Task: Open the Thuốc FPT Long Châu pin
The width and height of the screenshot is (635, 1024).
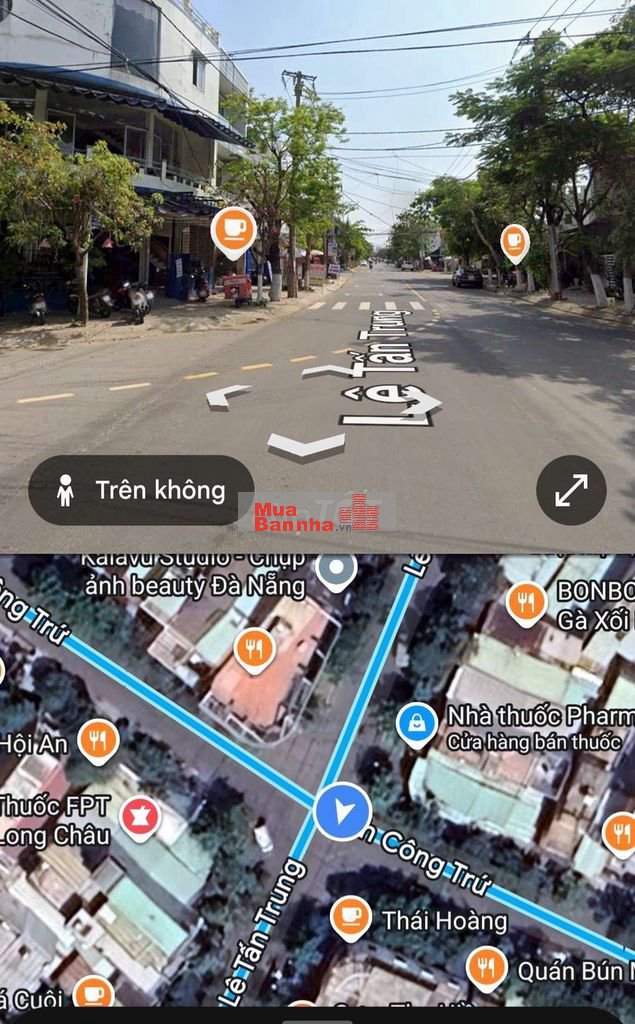Action: [x=140, y=816]
